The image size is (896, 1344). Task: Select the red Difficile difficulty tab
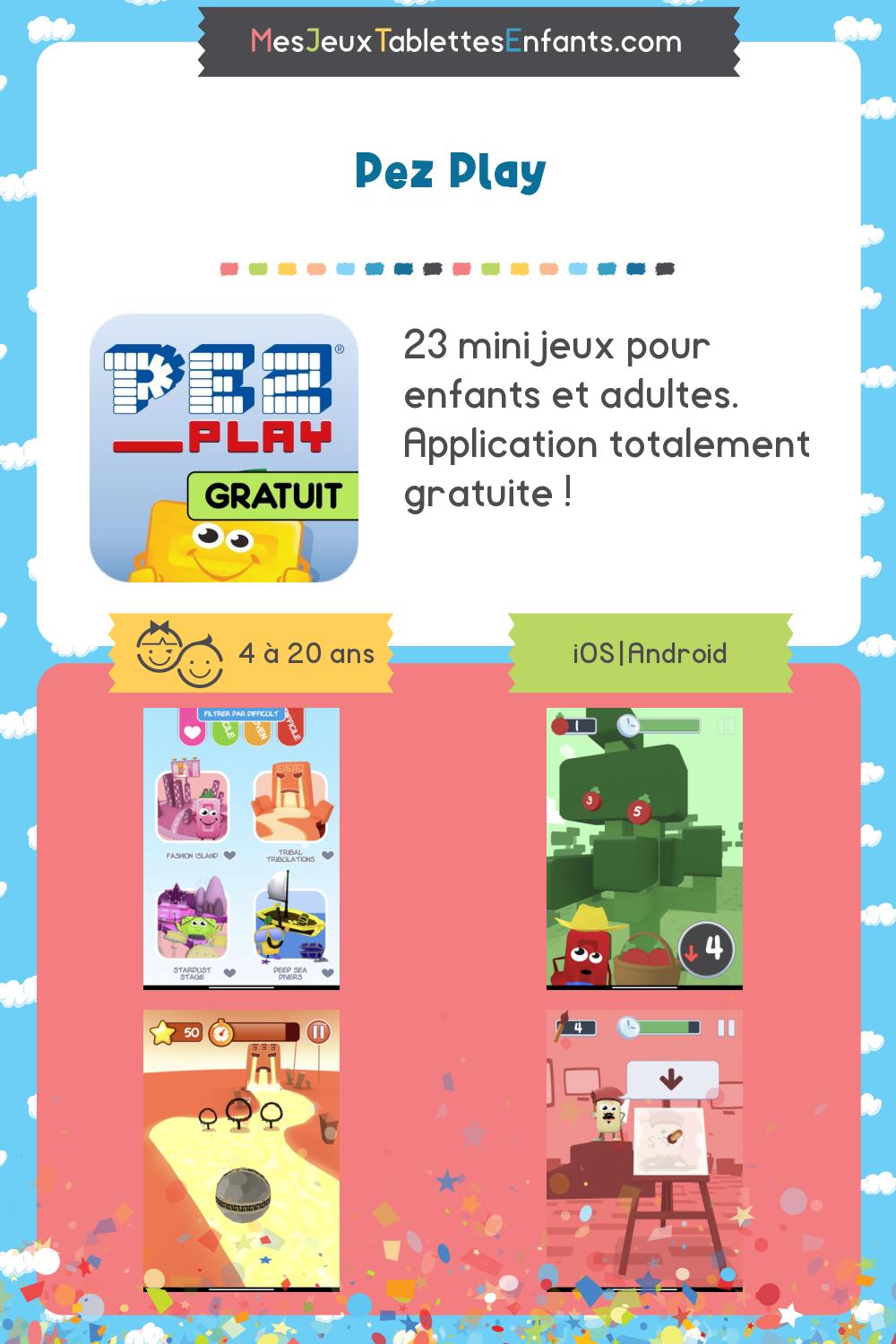(x=289, y=729)
